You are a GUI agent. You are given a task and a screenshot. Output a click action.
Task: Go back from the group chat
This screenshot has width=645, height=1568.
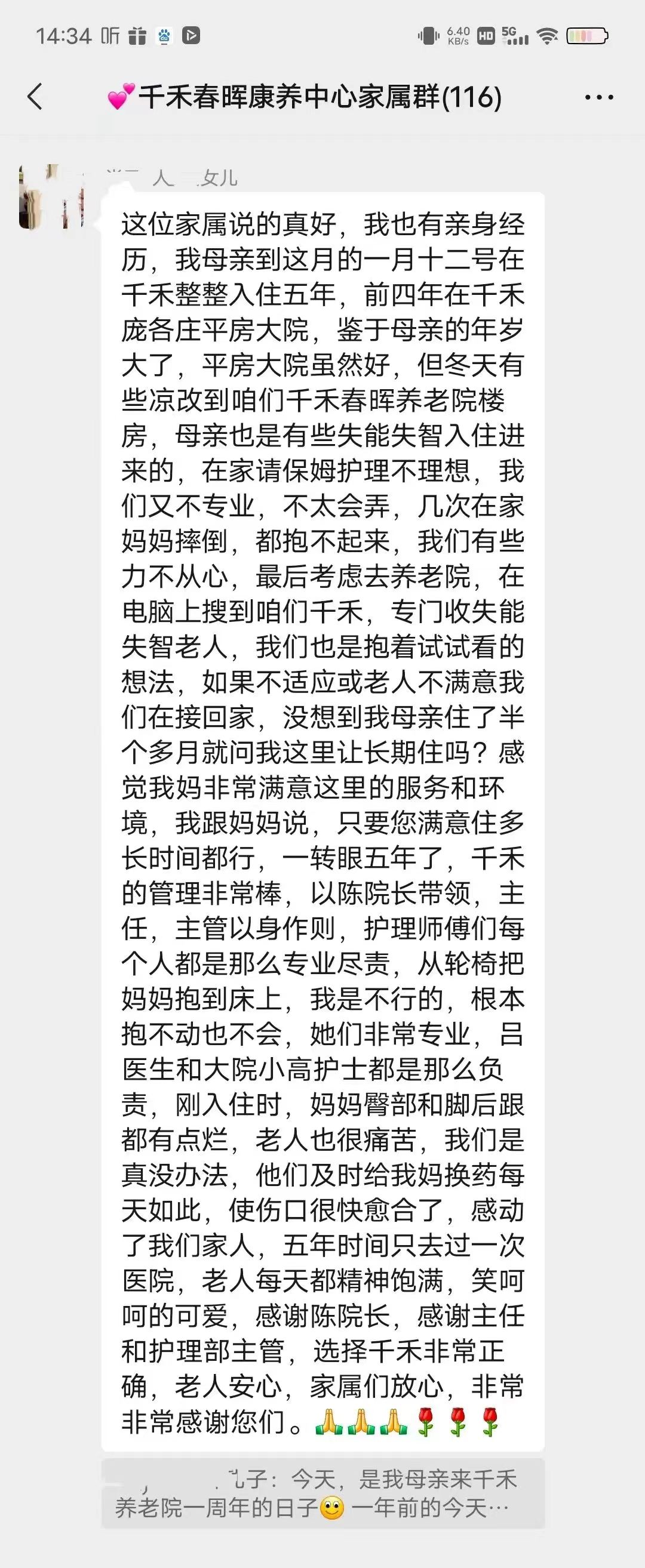coord(35,97)
